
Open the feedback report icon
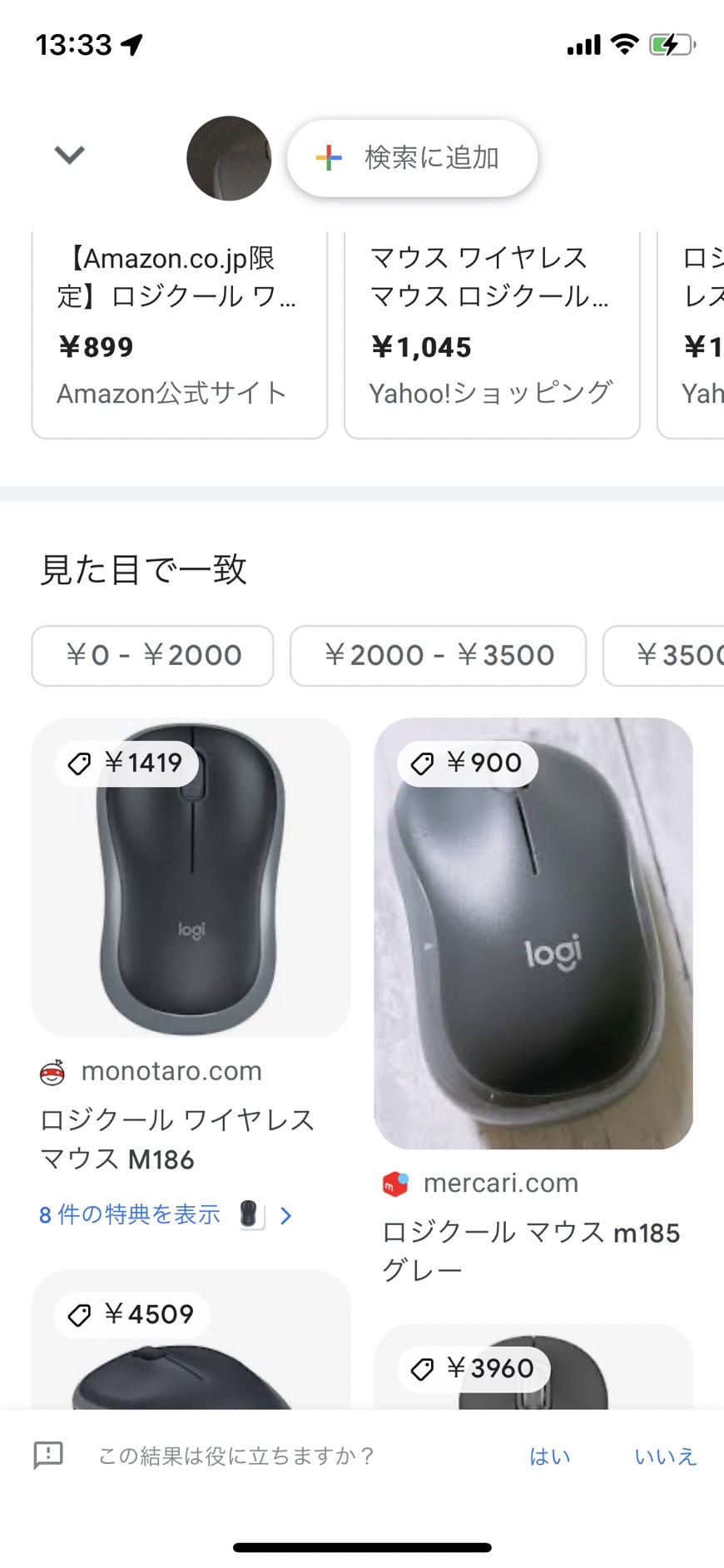coord(48,1455)
